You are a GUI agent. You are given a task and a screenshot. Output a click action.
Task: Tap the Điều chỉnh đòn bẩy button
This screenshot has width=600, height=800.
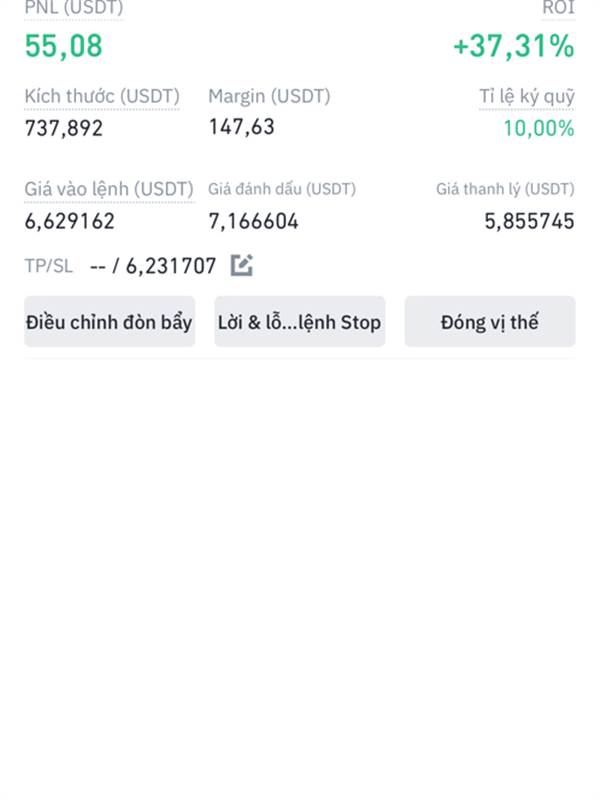tap(109, 322)
